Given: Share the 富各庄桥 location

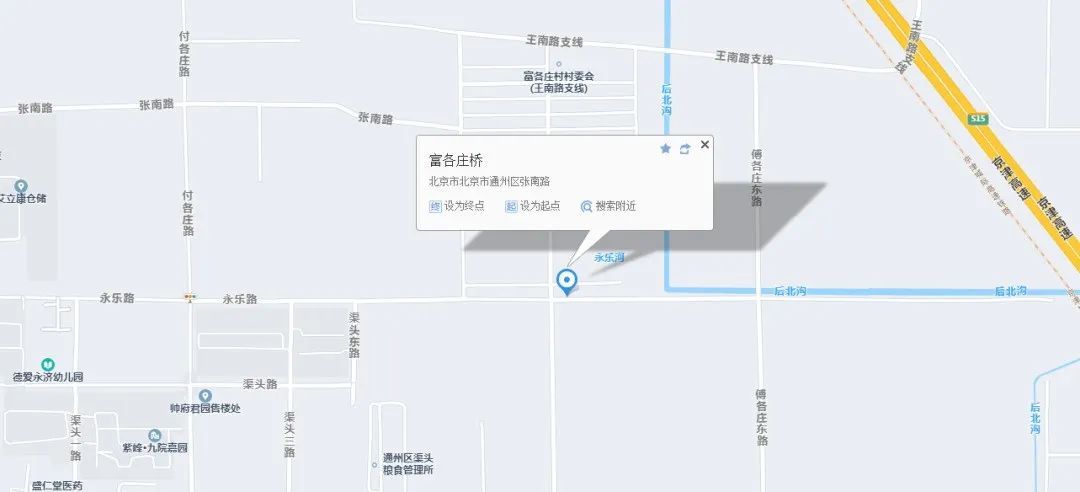Looking at the screenshot, I should [x=685, y=149].
